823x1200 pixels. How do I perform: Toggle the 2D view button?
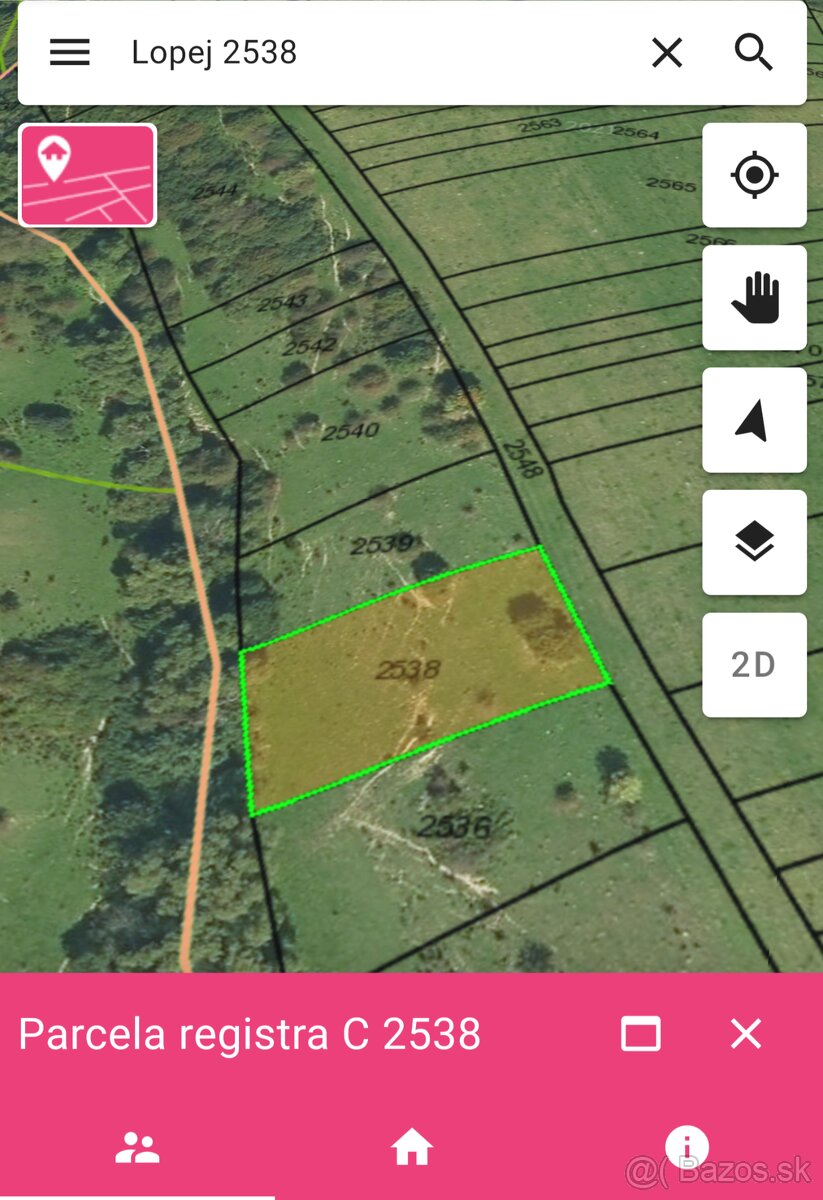coord(754,665)
